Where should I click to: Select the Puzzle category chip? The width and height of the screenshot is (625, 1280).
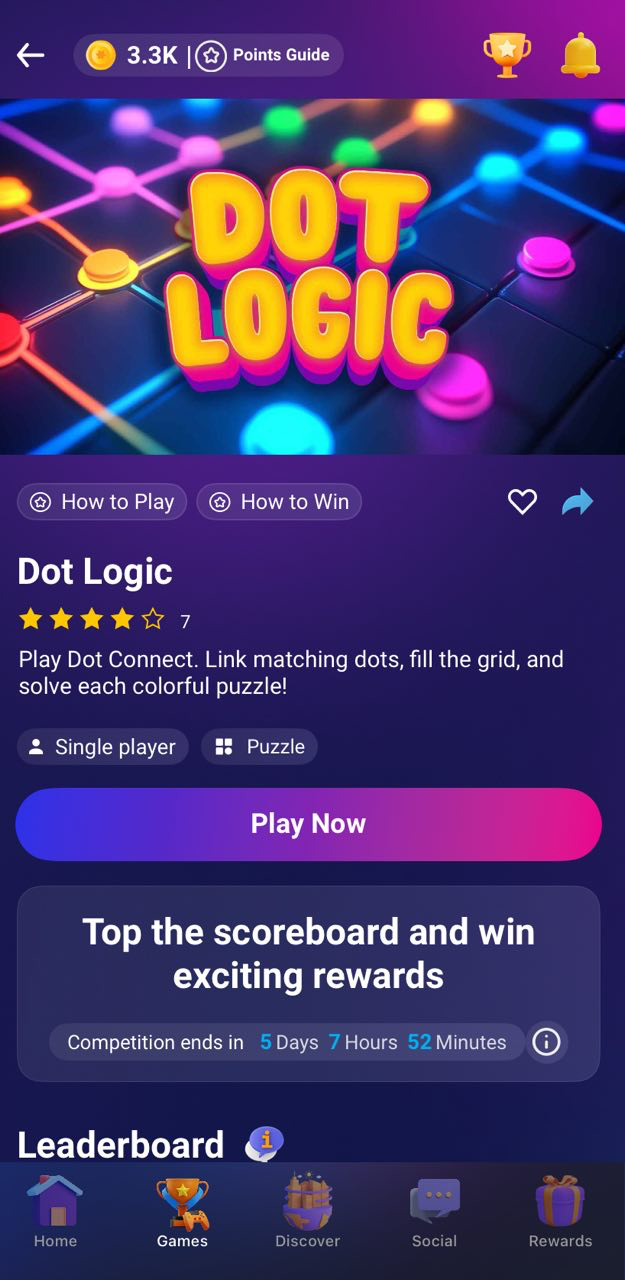[260, 747]
